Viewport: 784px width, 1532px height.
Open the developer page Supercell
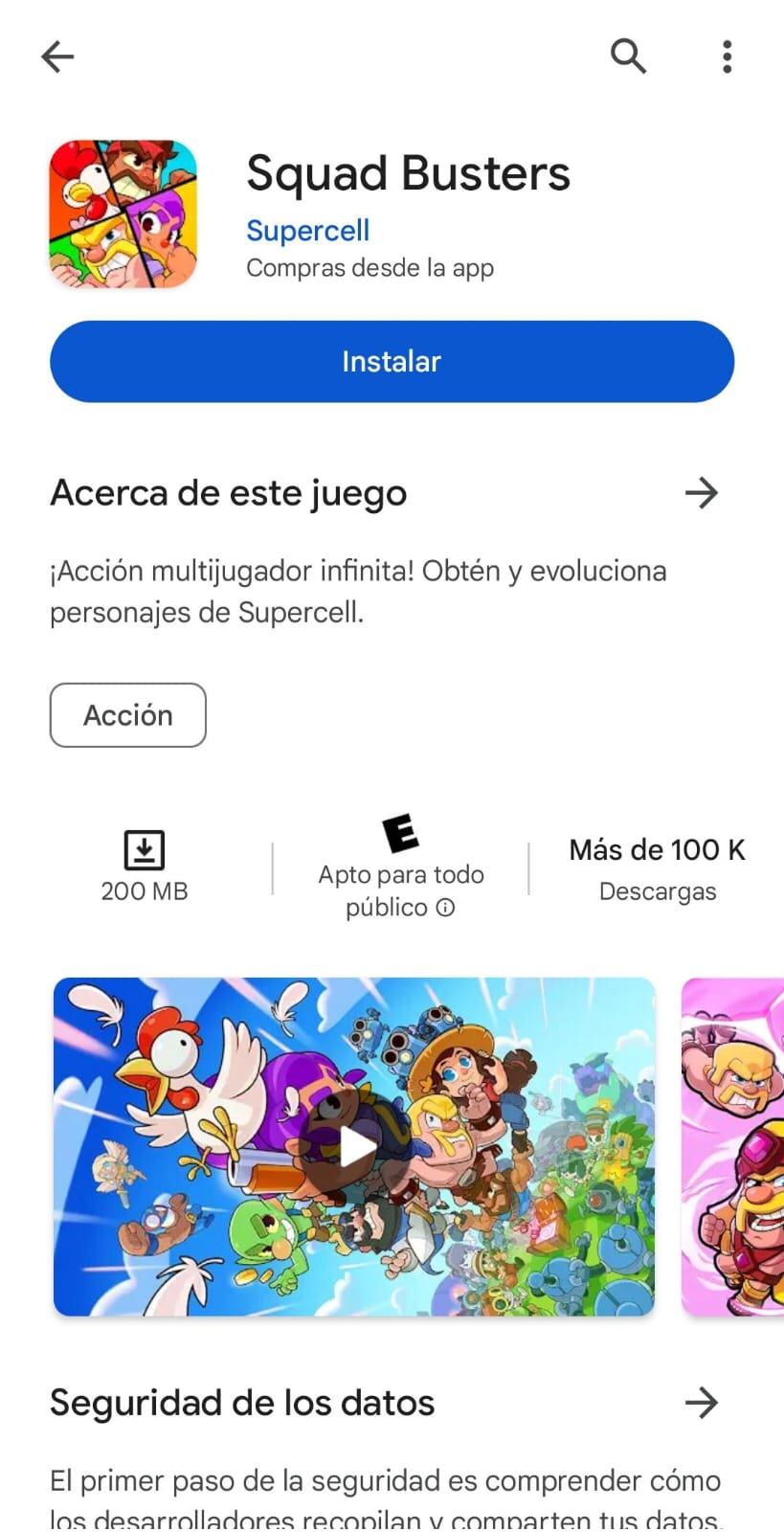click(307, 230)
